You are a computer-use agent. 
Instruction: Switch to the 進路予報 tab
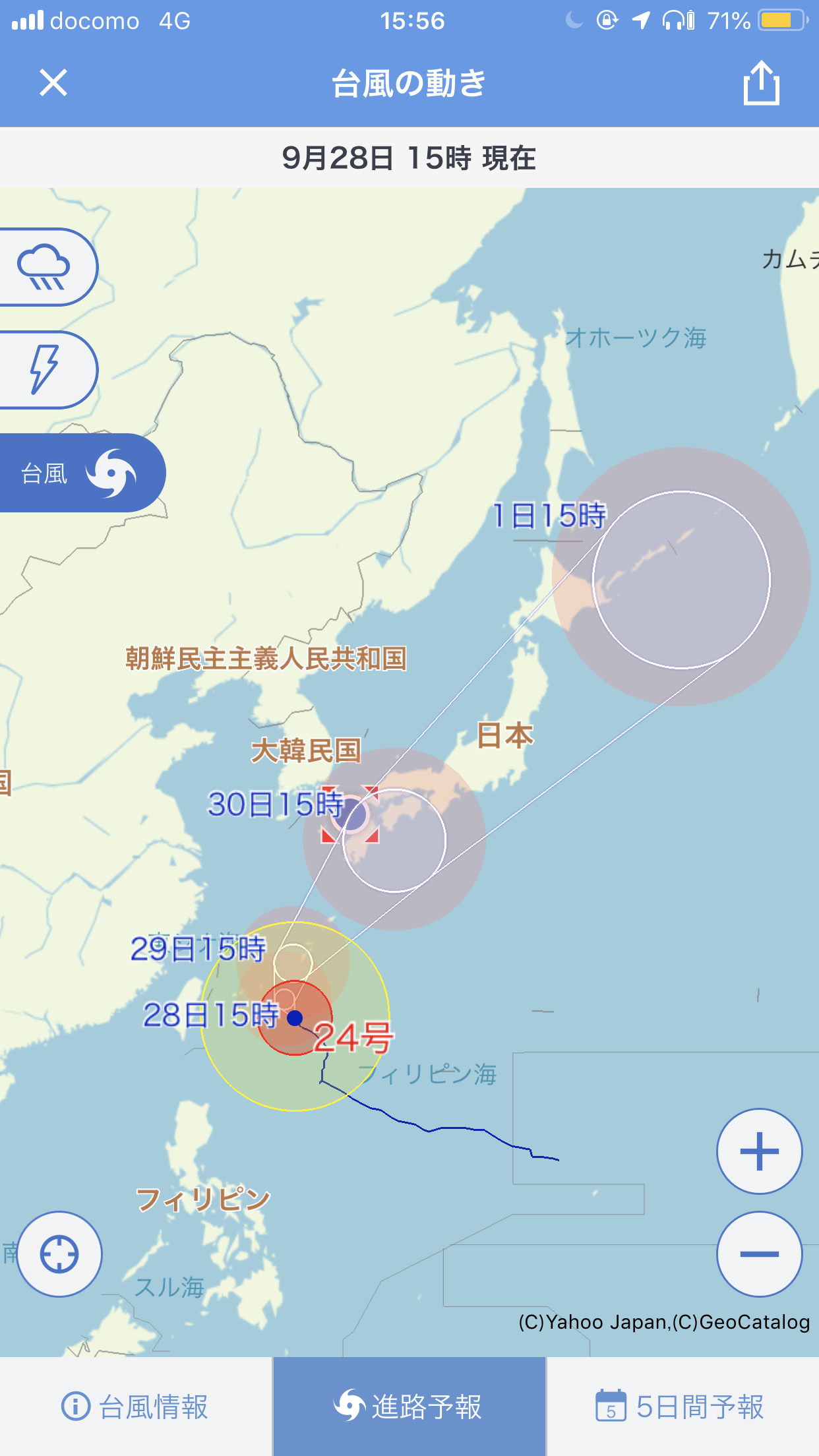click(409, 1407)
